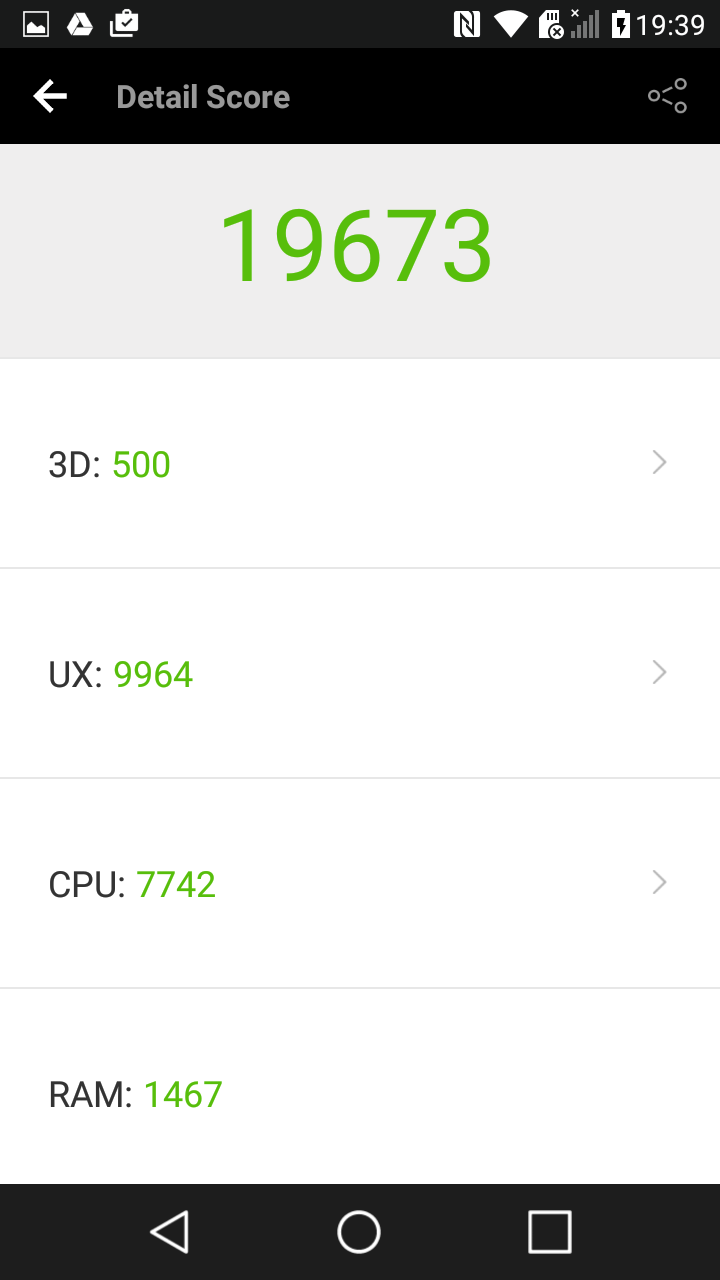This screenshot has height=1280, width=720.
Task: View the CPU score breakdown
Action: (360, 883)
